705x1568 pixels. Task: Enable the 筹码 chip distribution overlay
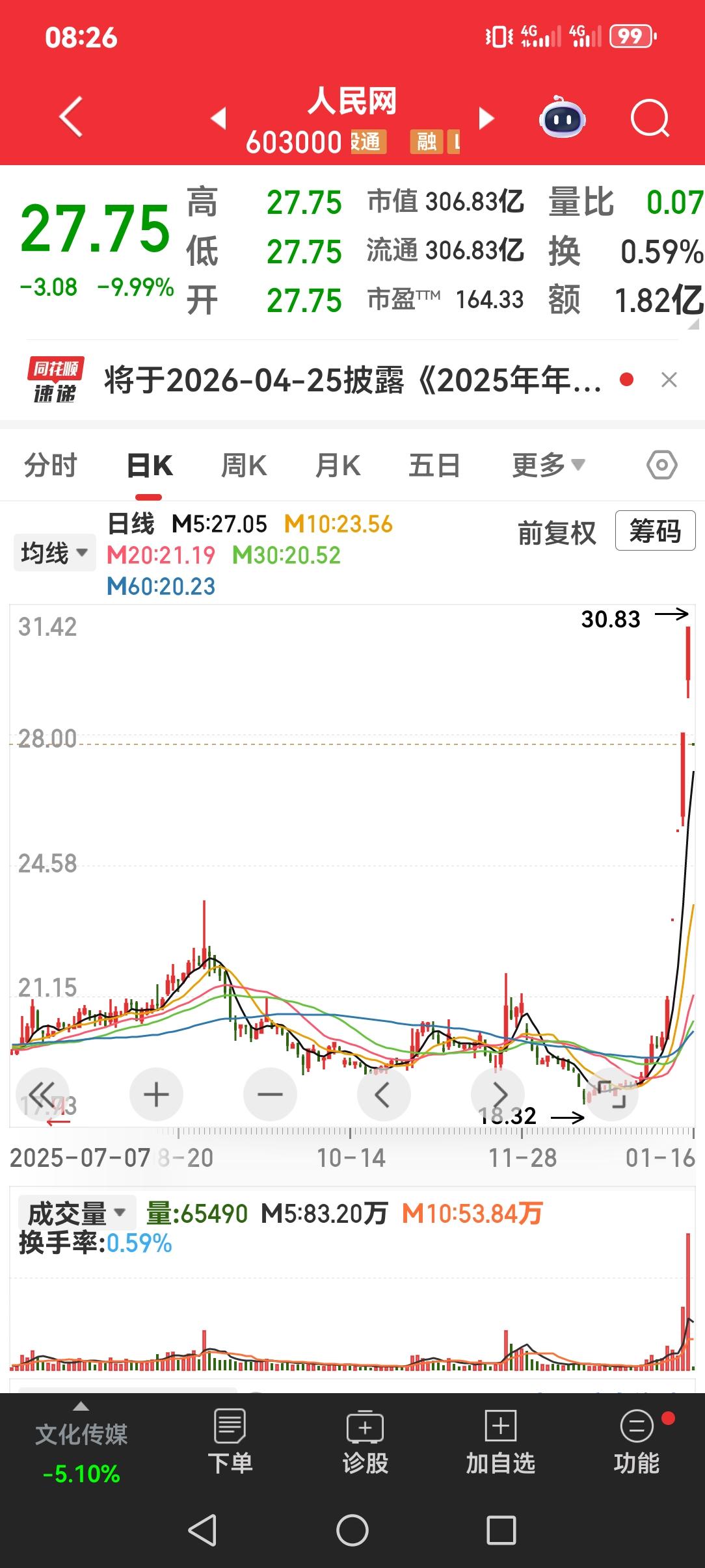coord(655,533)
